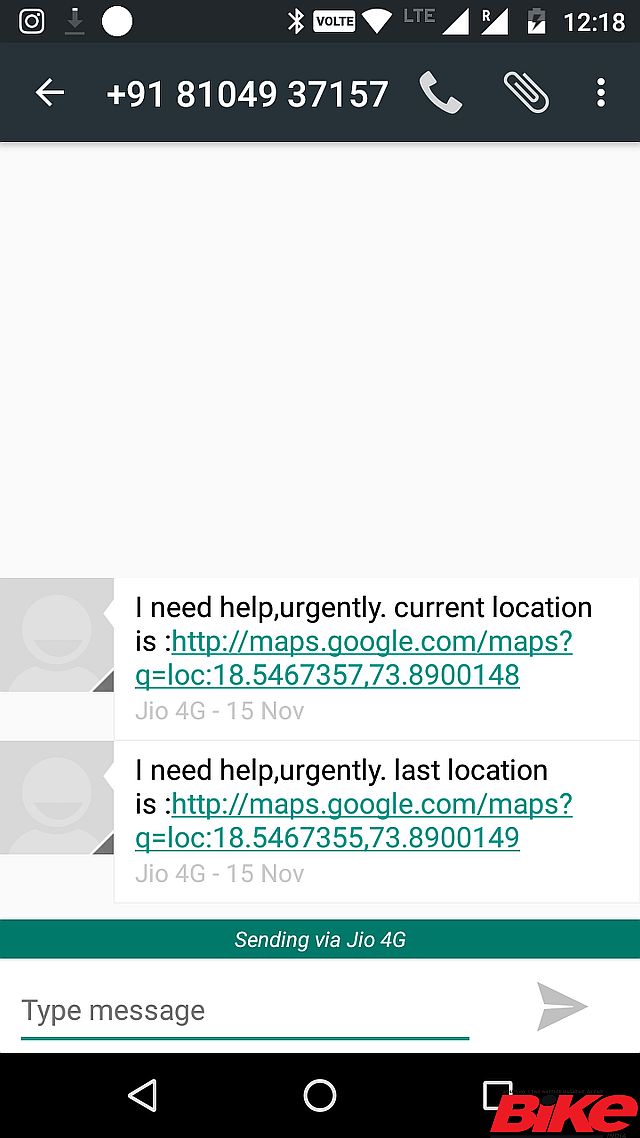Go to the system home screen
Viewport: 640px width, 1138px height.
(319, 1095)
